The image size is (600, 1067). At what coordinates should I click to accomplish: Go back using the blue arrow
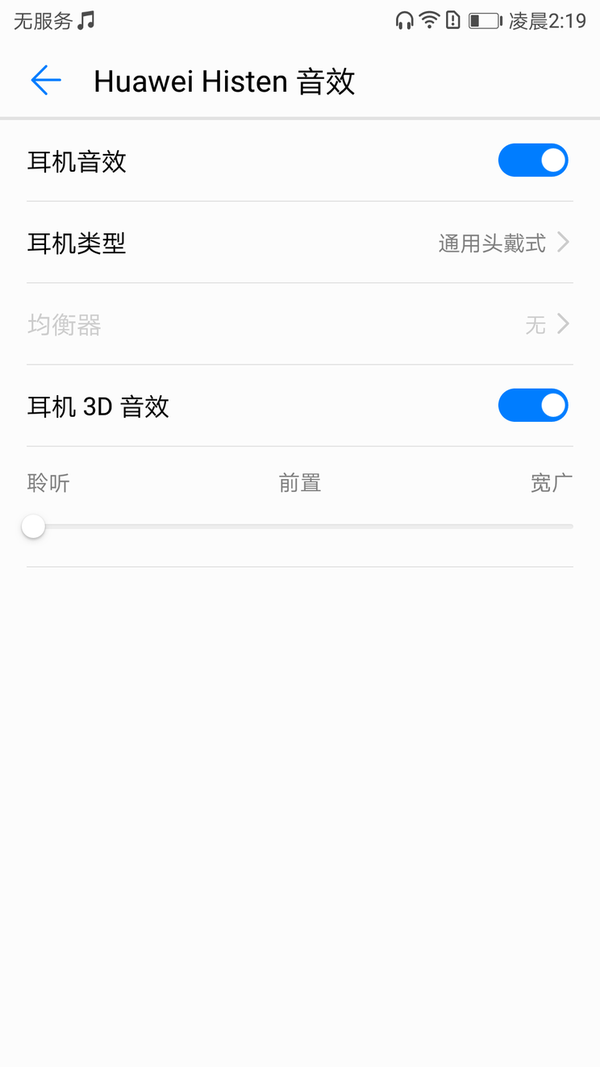pyautogui.click(x=46, y=81)
